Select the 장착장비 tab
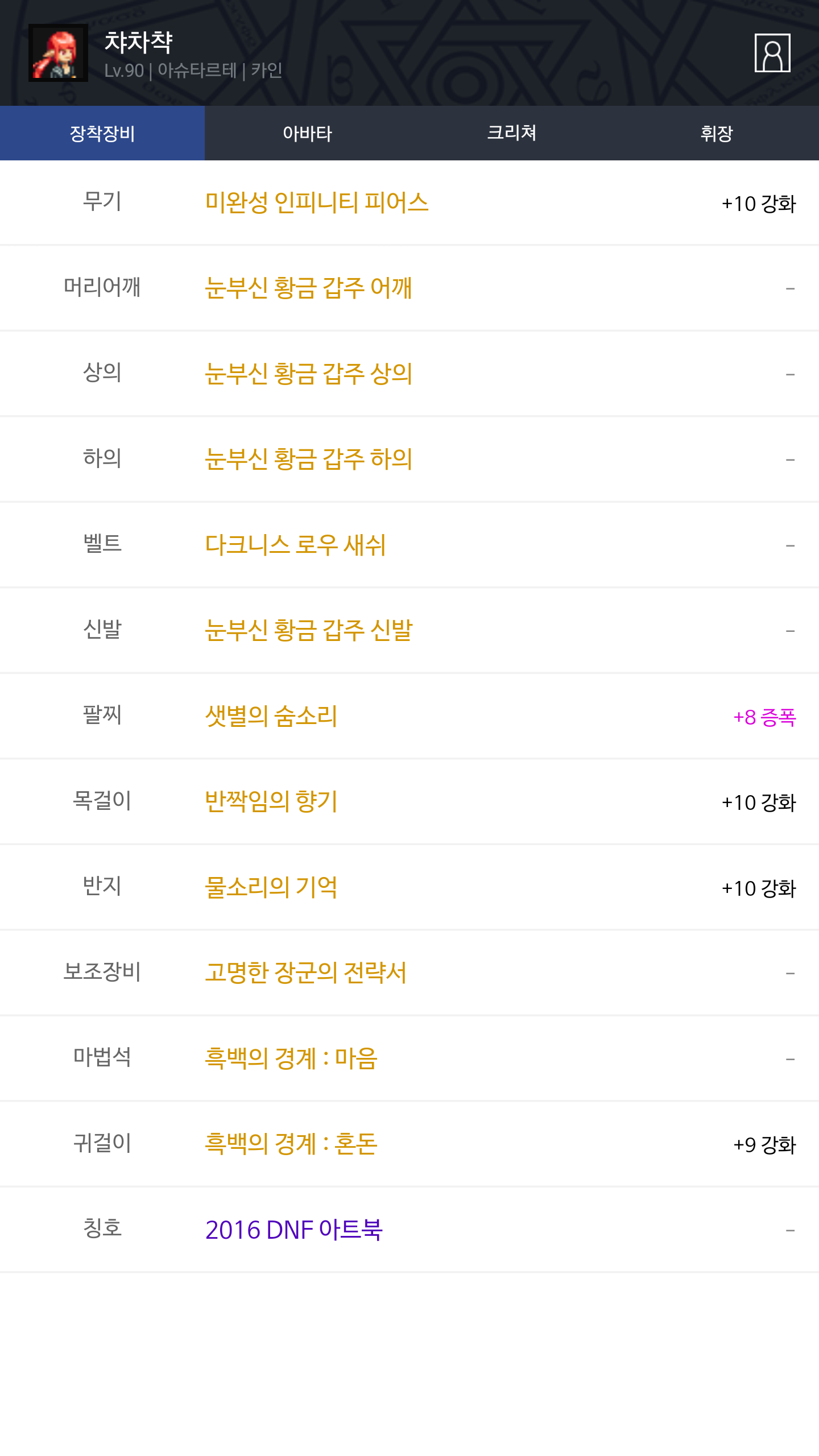Viewport: 819px width, 1456px height. point(102,133)
